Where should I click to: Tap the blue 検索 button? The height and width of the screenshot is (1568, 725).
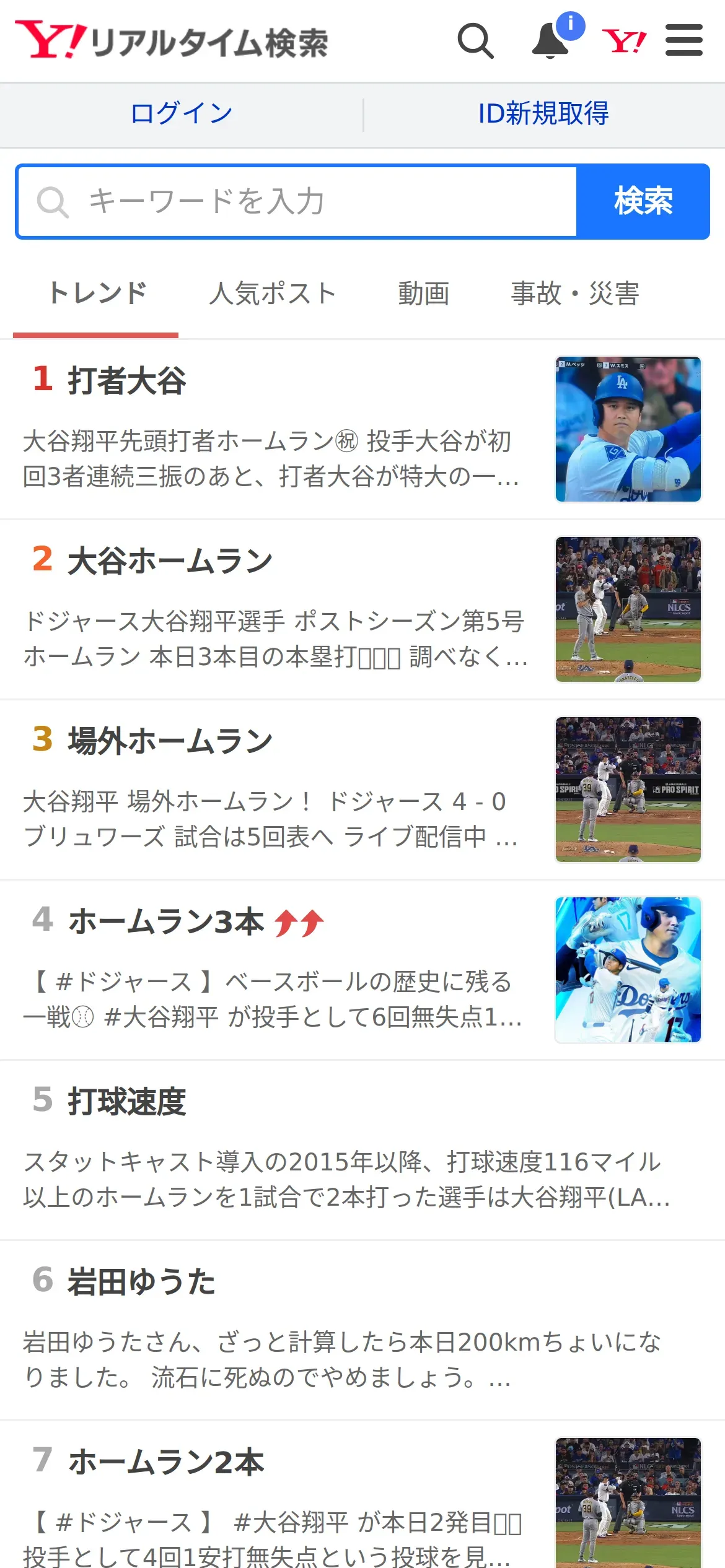[643, 202]
